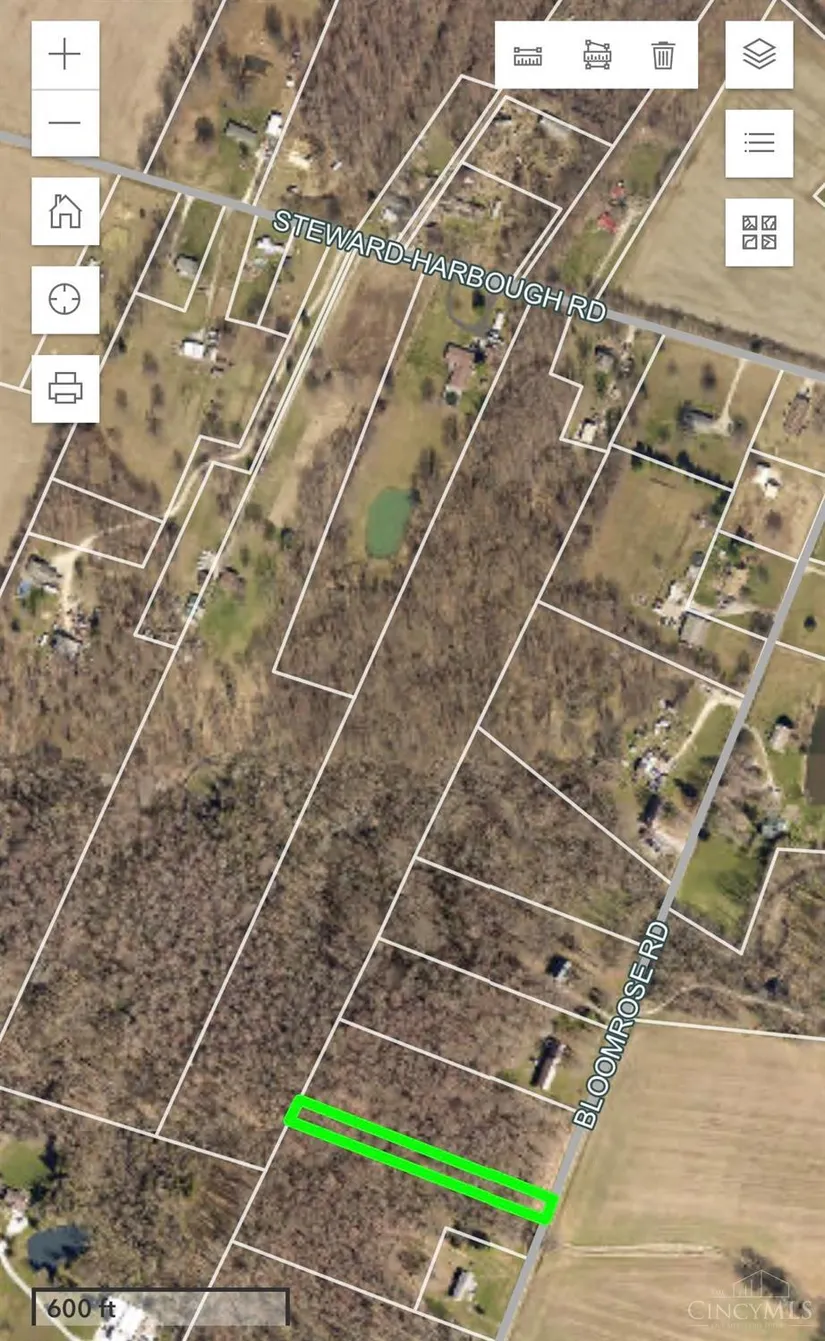This screenshot has width=825, height=1341.
Task: Zoom out of the map
Action: coord(65,122)
